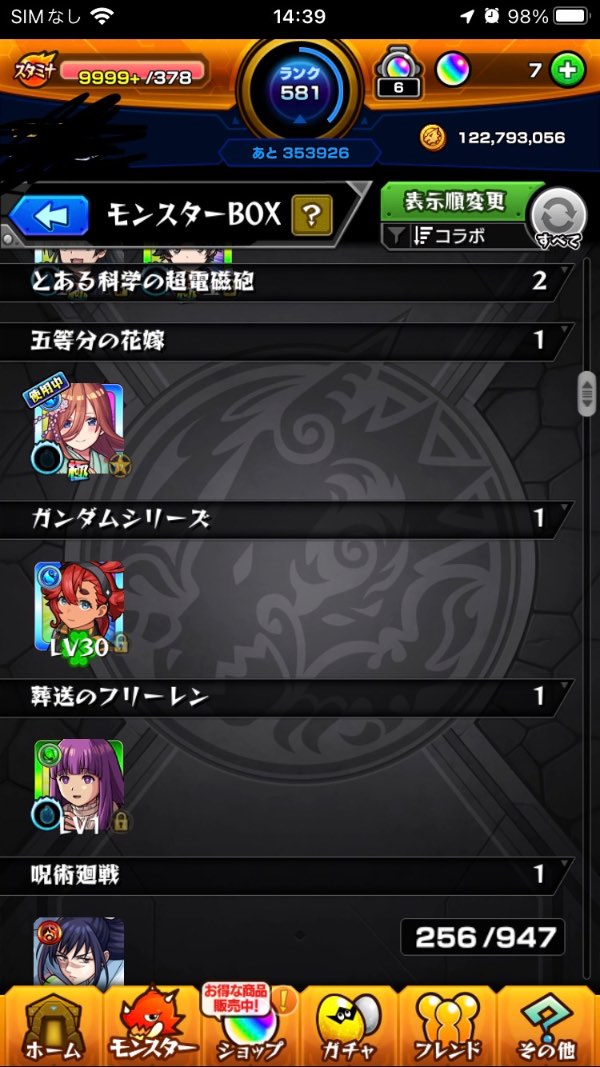Switch to the ホーム tab
Image resolution: width=600 pixels, height=1067 pixels.
52,1027
